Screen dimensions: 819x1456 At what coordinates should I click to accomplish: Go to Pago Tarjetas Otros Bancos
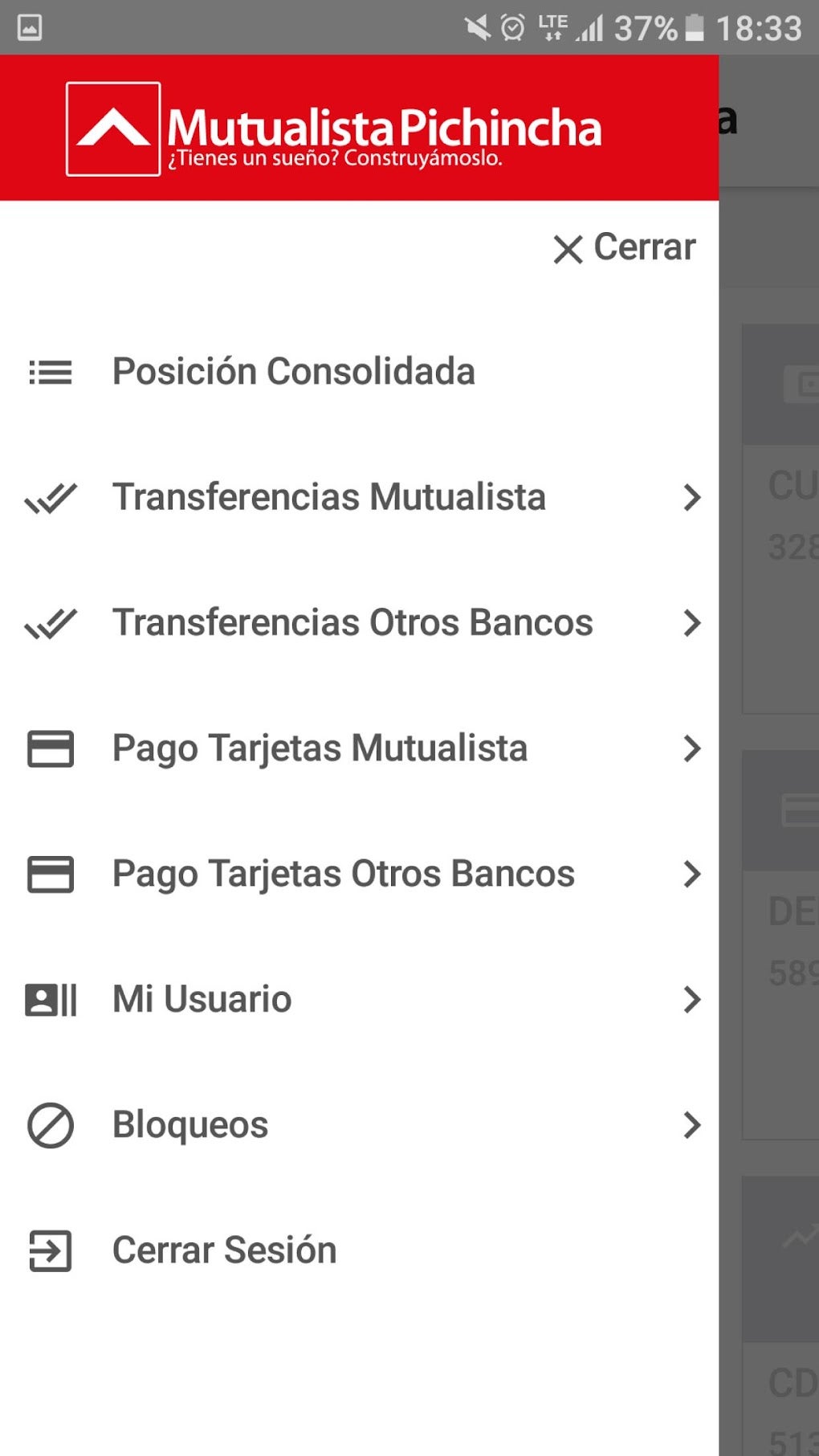pos(343,874)
